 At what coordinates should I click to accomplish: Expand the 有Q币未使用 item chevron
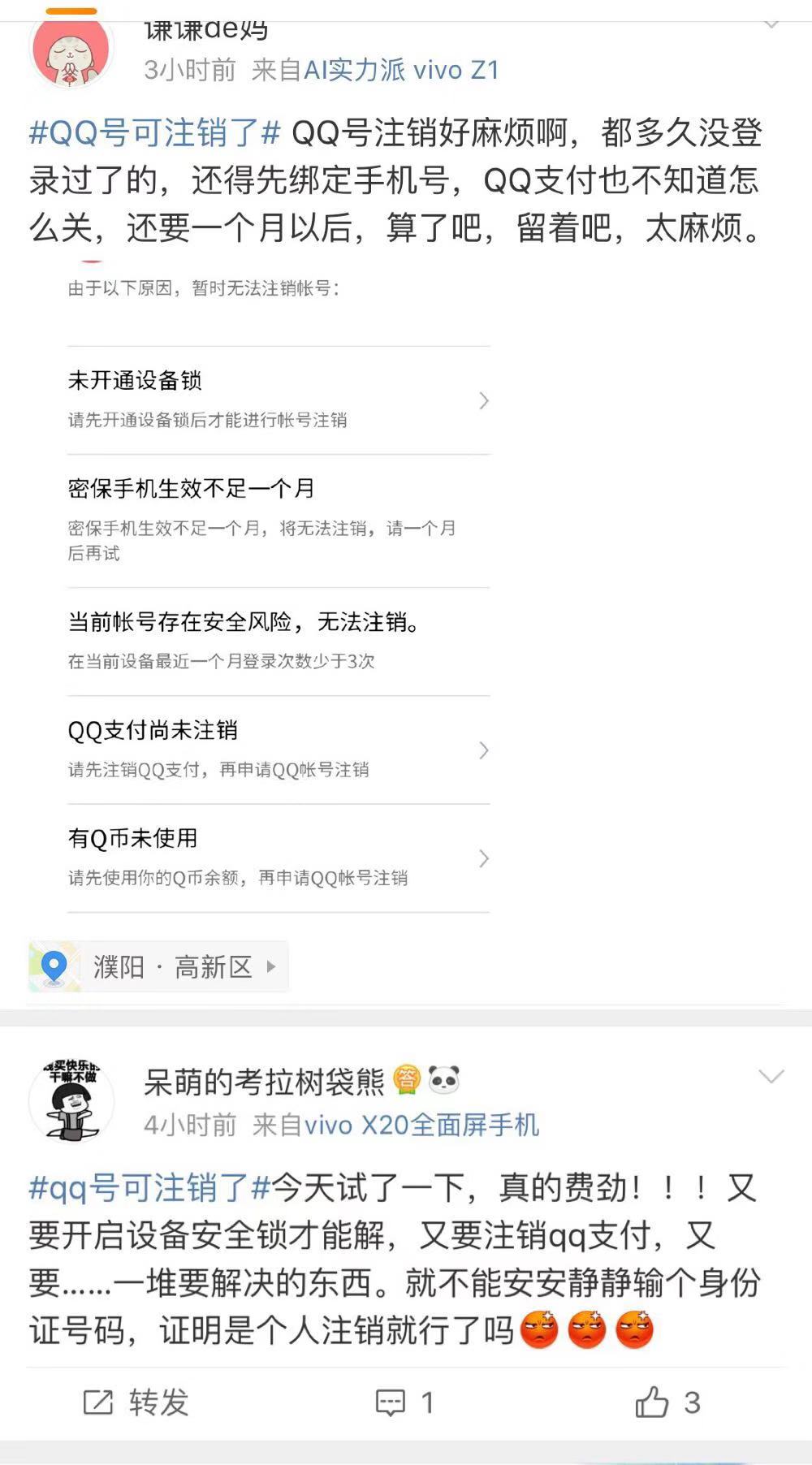tap(485, 858)
